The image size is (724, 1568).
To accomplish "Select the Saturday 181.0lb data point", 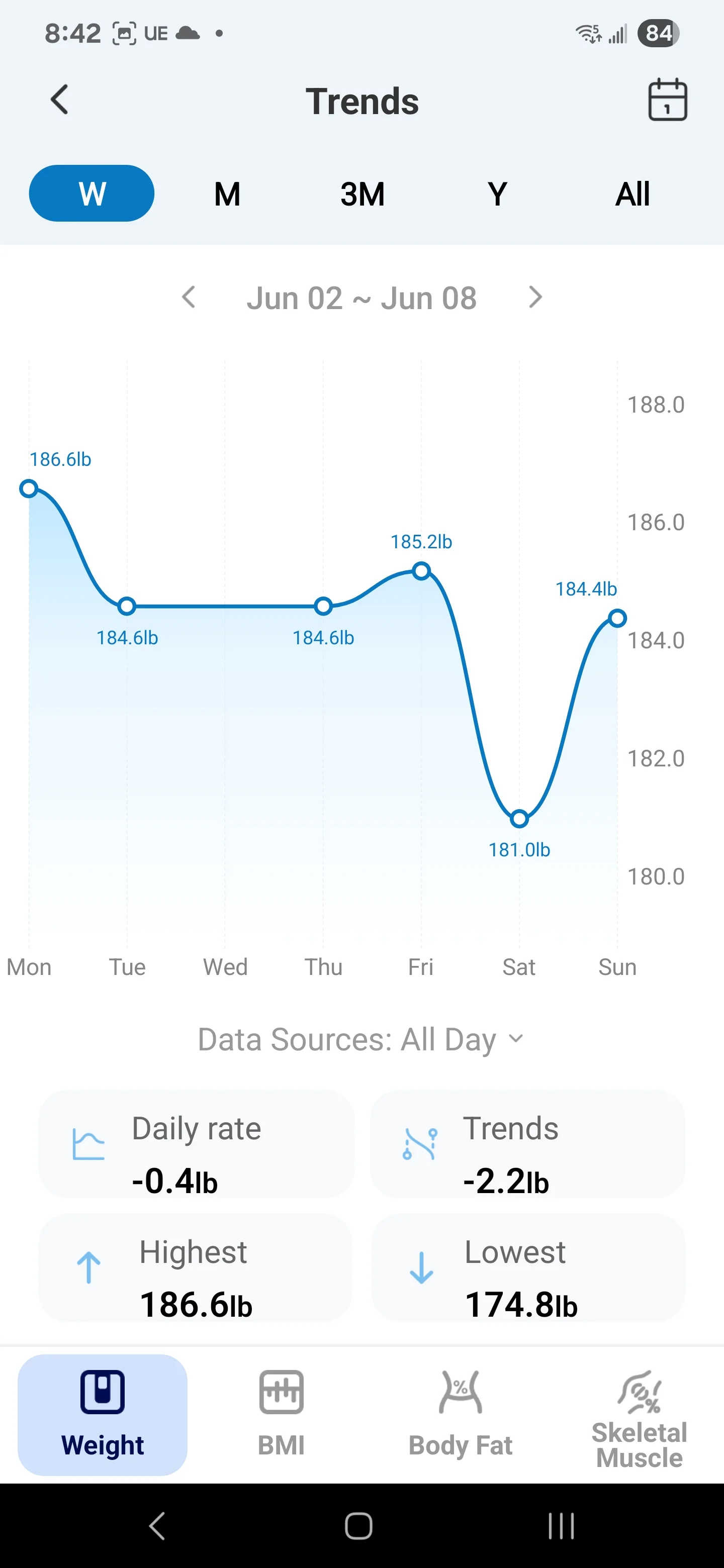I will pyautogui.click(x=519, y=819).
